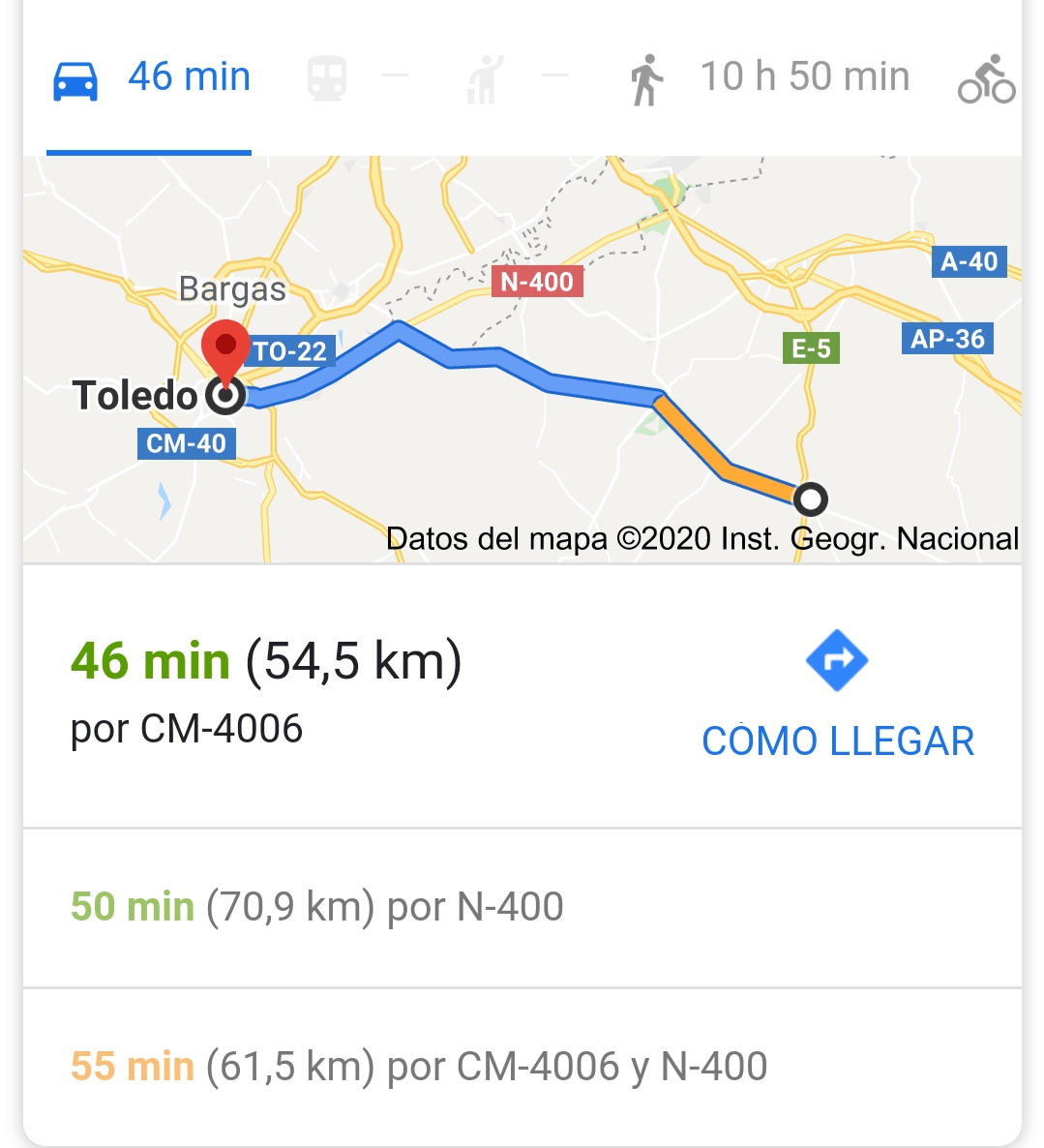The width and height of the screenshot is (1044, 1148).
Task: Switch to the walking 10 h 50 min tab
Action: 769,78
